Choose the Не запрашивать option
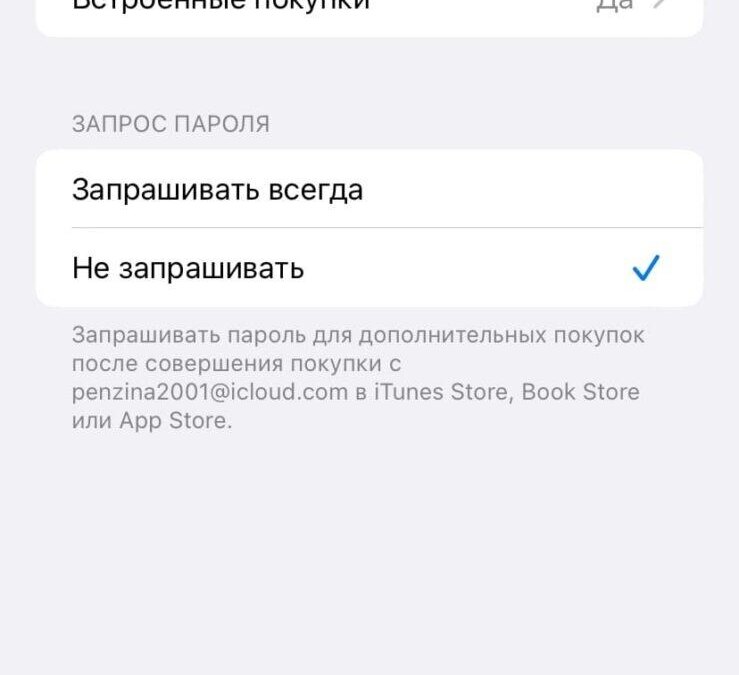Image resolution: width=739 pixels, height=675 pixels. pos(369,268)
